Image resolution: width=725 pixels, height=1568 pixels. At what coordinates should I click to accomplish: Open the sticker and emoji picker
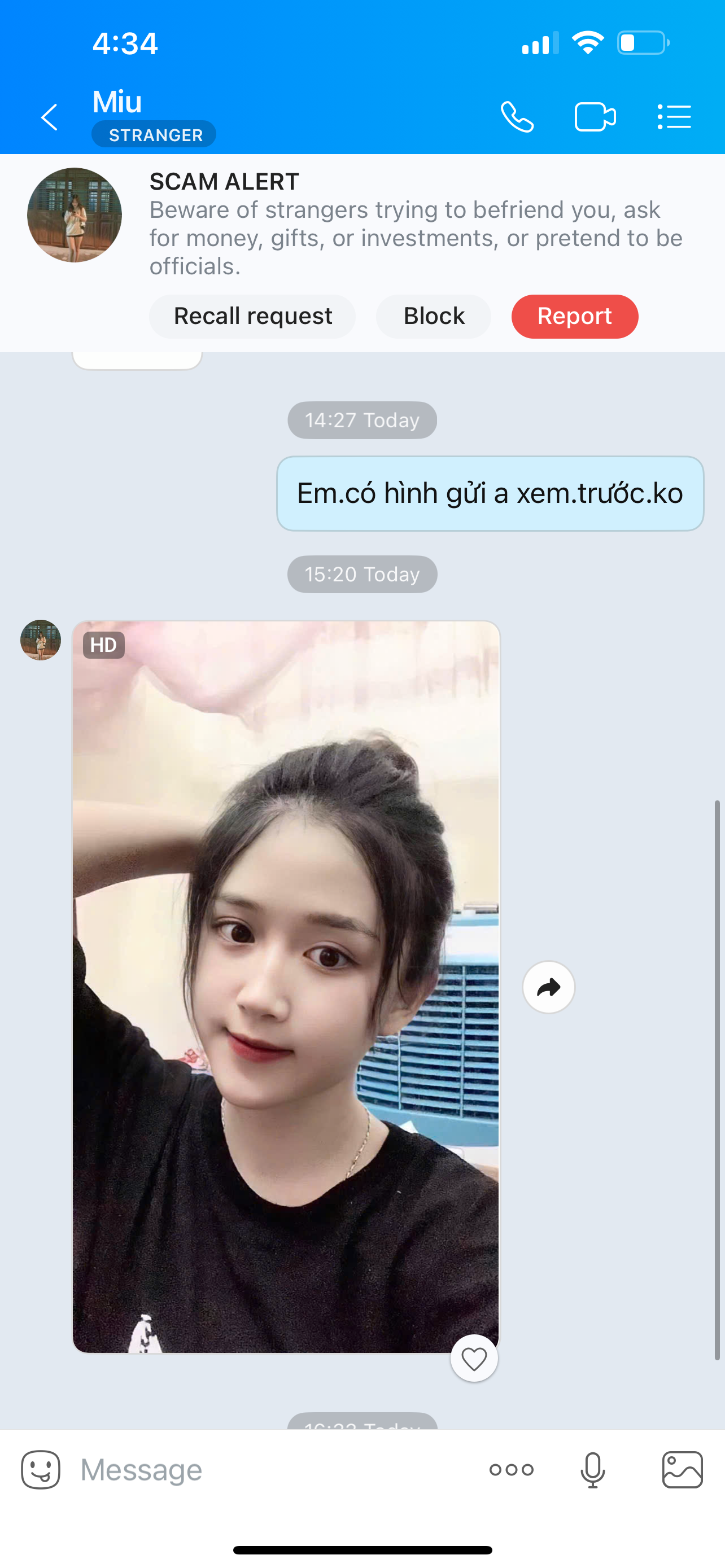[x=41, y=1470]
